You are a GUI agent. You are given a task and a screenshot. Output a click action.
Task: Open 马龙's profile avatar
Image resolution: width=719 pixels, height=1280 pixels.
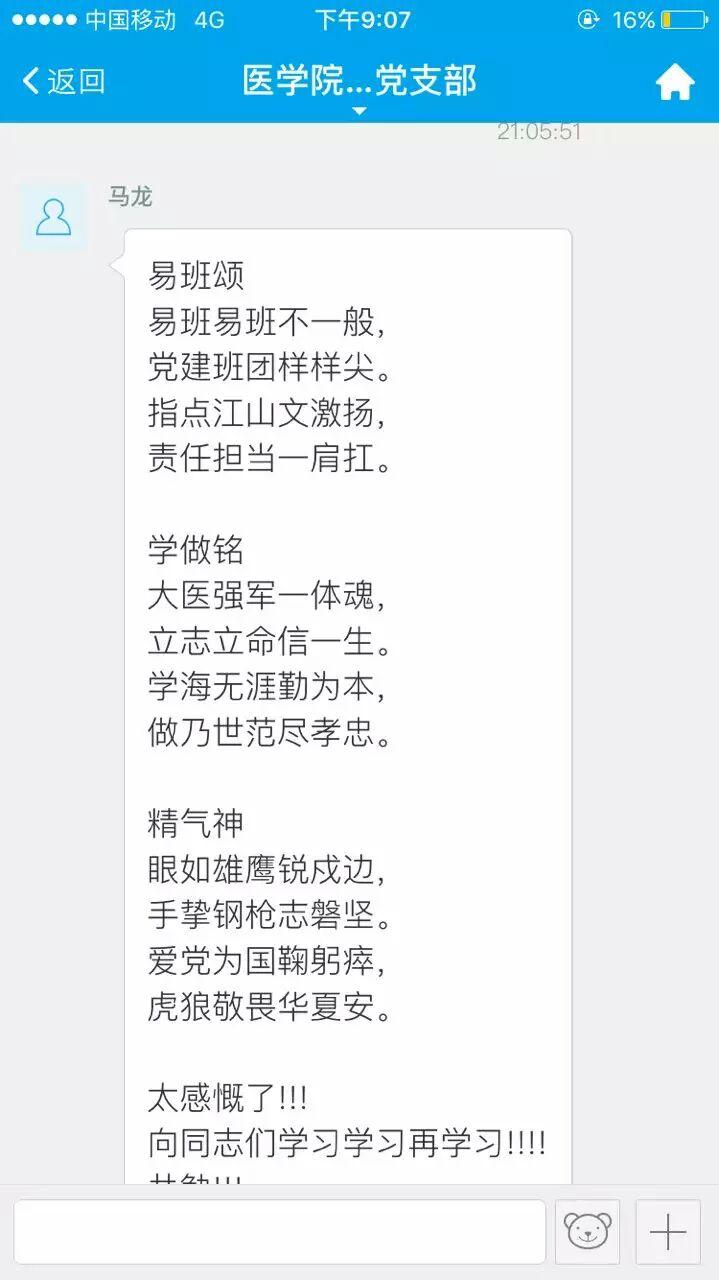53,216
